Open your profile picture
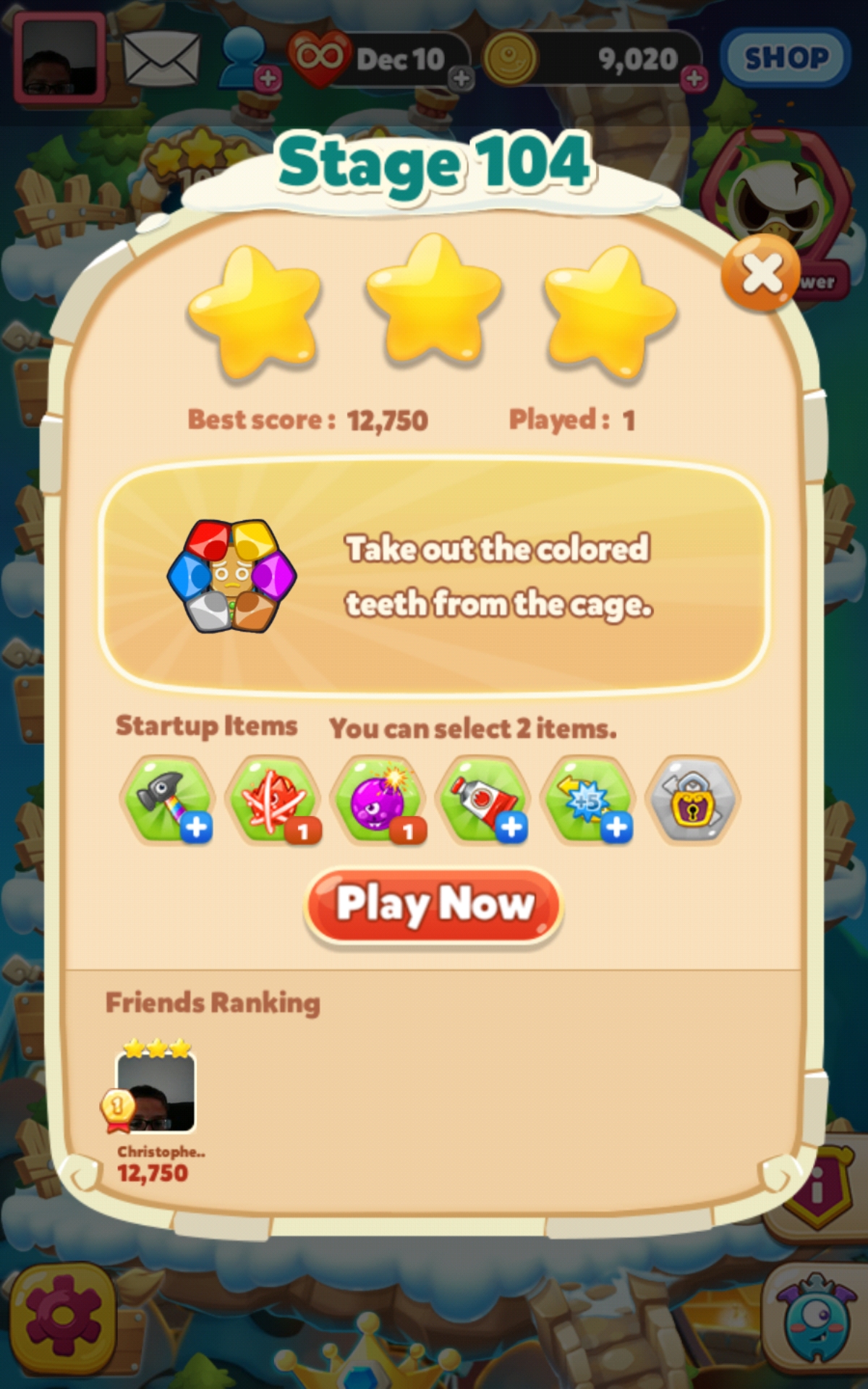This screenshot has width=868, height=1389. click(x=59, y=59)
